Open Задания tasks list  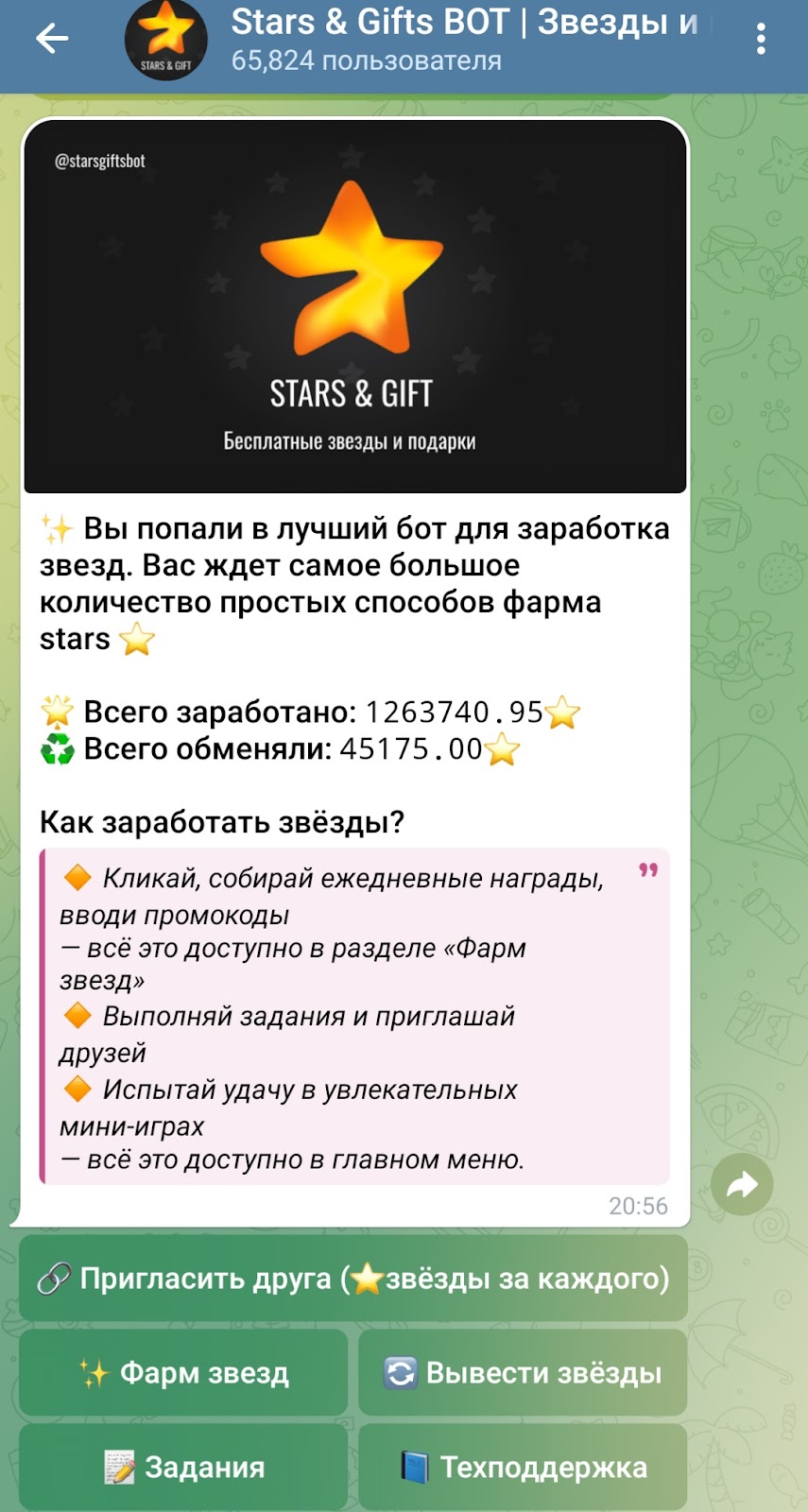pyautogui.click(x=183, y=1467)
